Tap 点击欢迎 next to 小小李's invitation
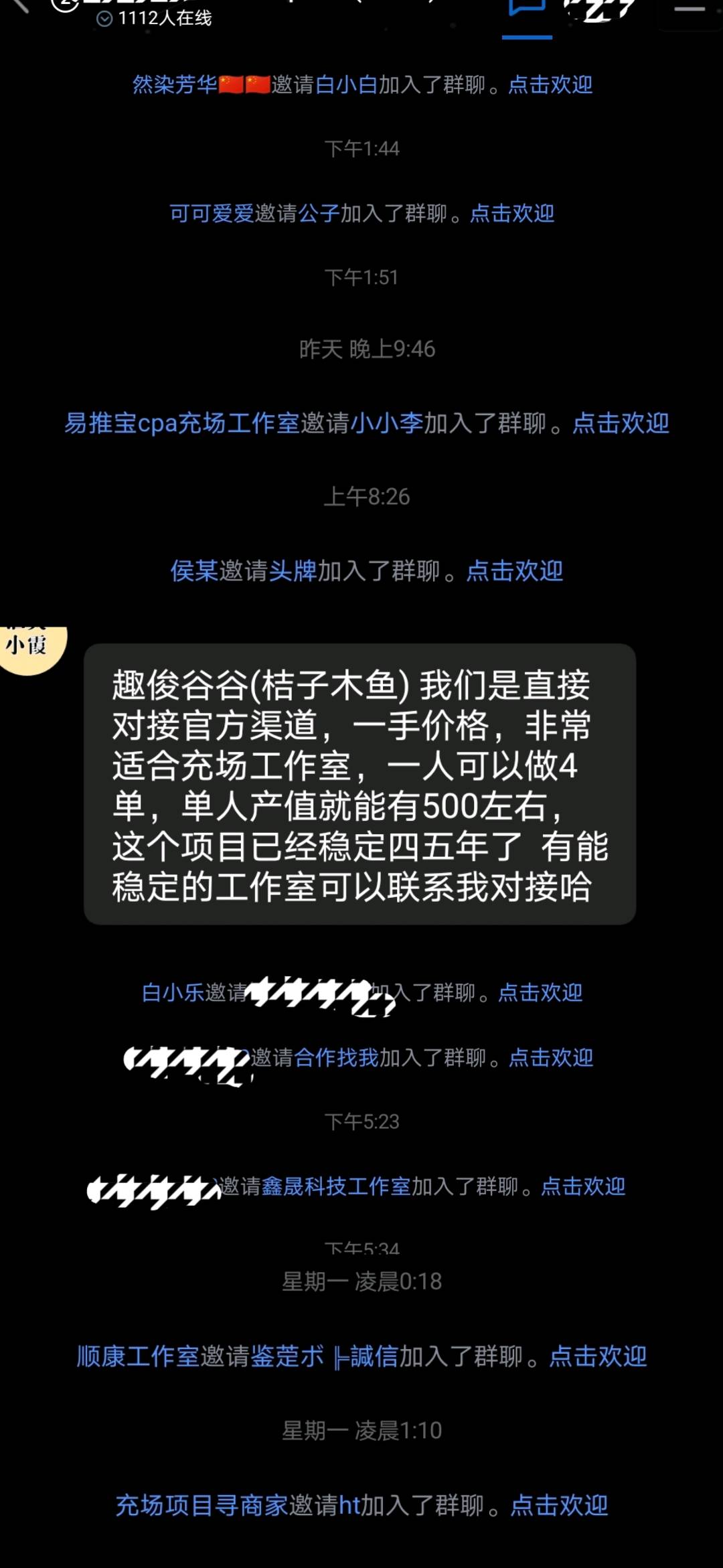This screenshot has width=723, height=1568. click(x=621, y=423)
